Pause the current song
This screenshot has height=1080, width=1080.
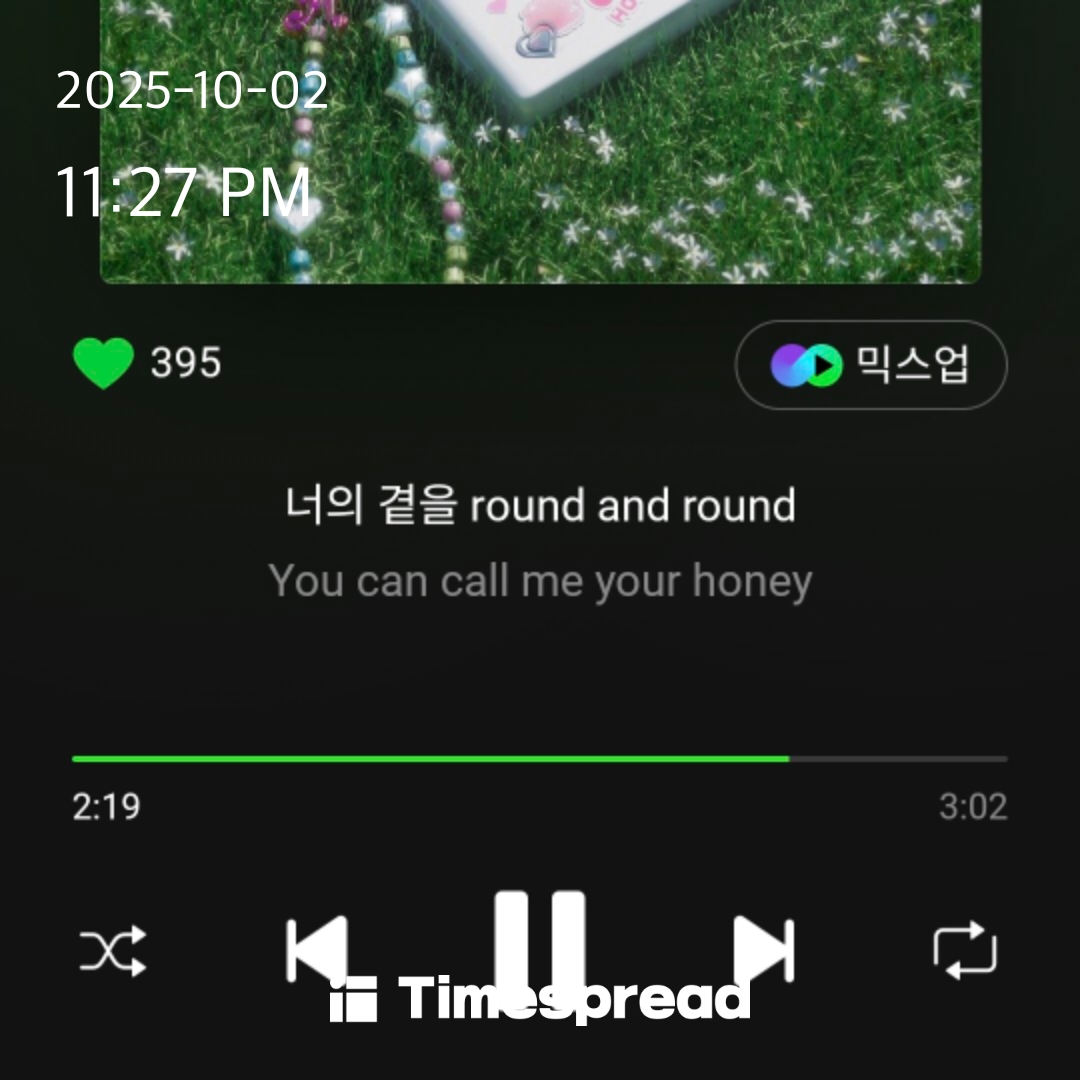click(x=540, y=945)
